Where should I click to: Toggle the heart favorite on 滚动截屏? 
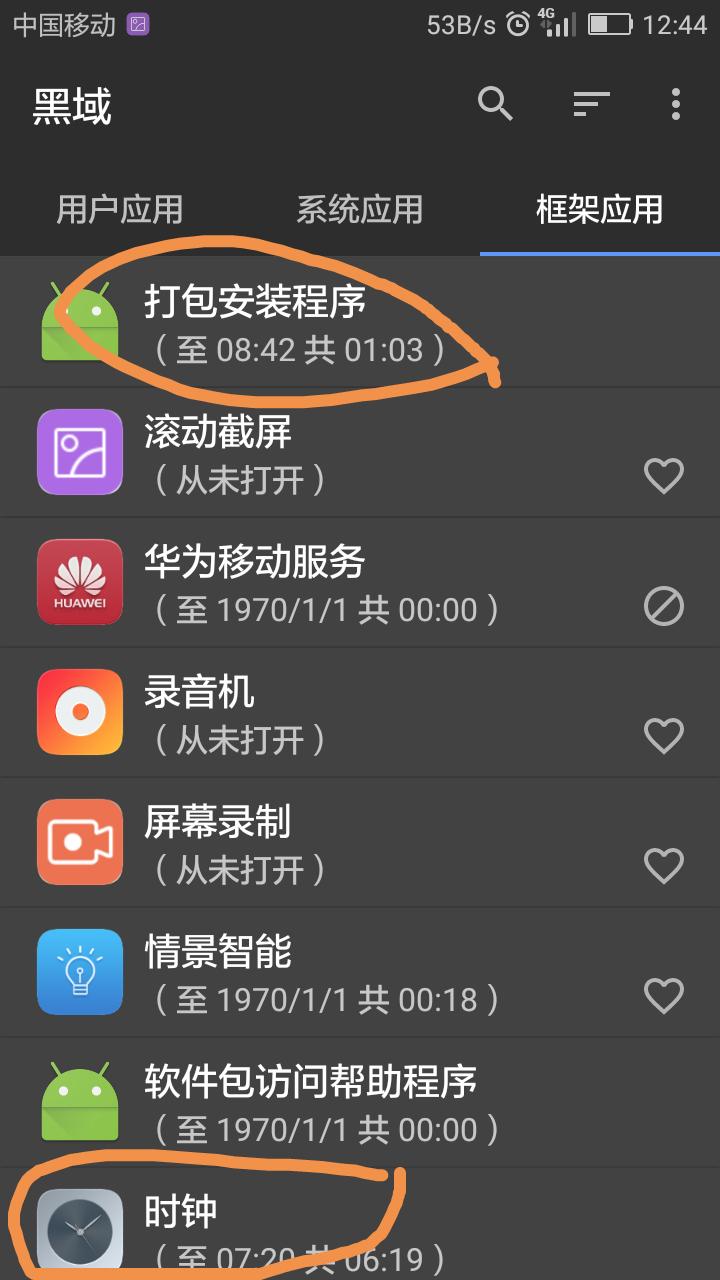664,476
